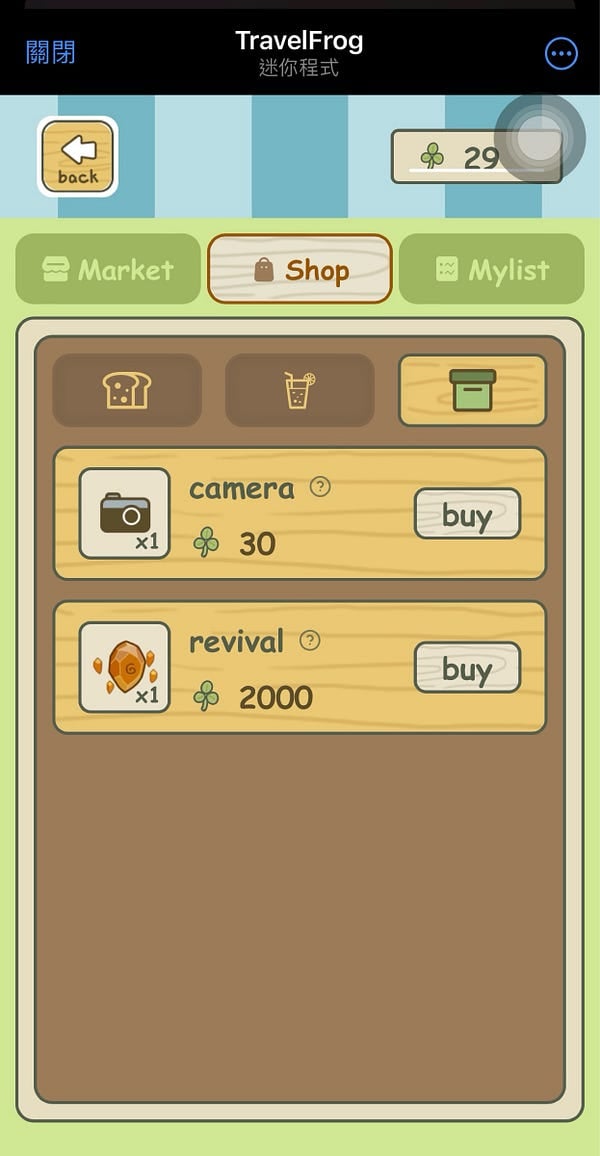This screenshot has height=1156, width=600.
Task: Tap the 關閉 close button
Action: pyautogui.click(x=50, y=52)
